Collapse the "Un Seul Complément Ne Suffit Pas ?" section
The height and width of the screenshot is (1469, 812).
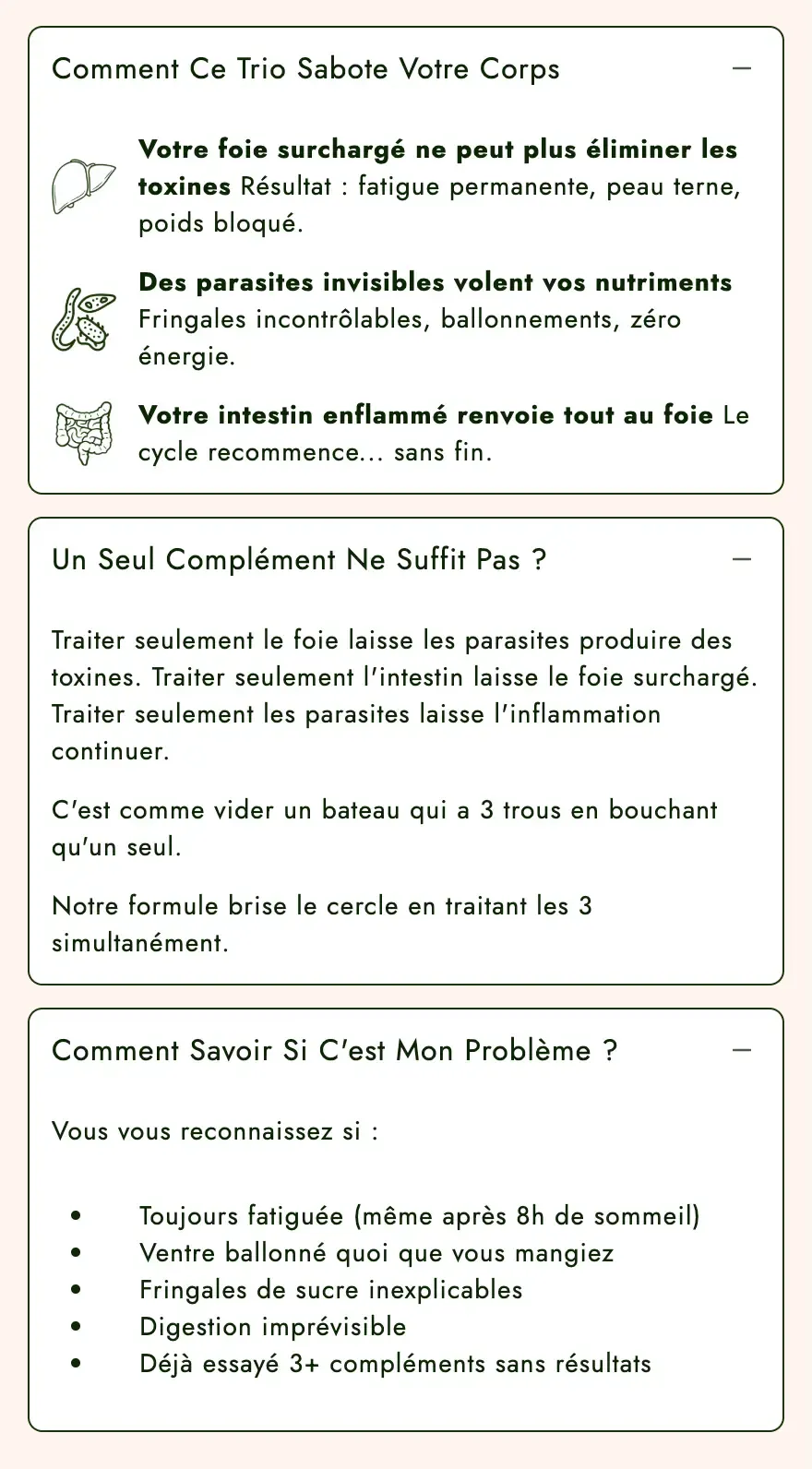pyautogui.click(x=741, y=559)
